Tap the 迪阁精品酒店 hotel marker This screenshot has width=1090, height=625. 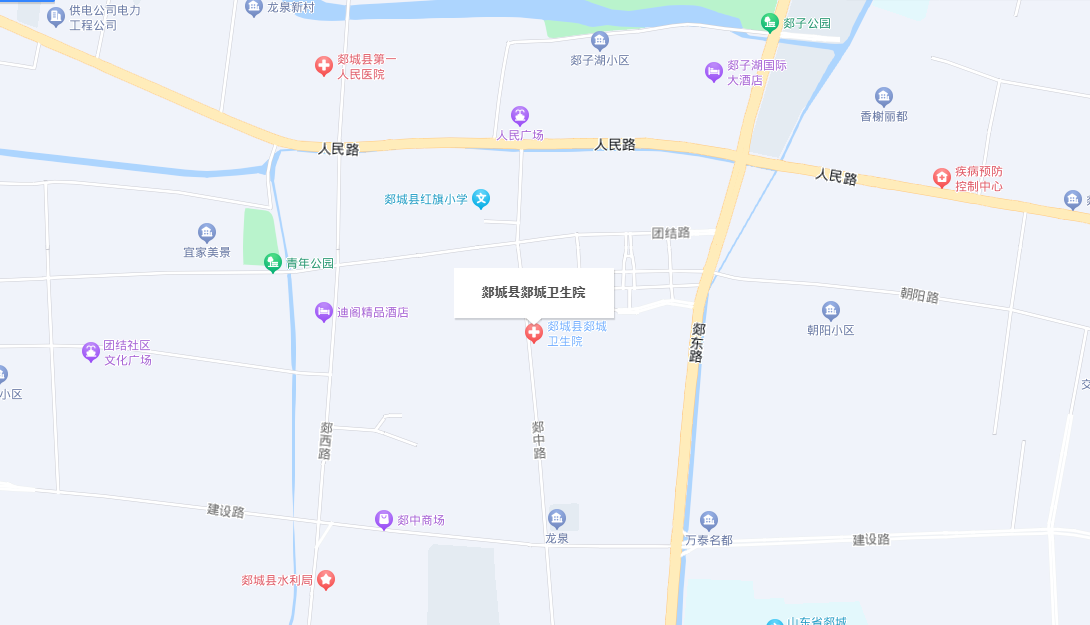[x=323, y=312]
